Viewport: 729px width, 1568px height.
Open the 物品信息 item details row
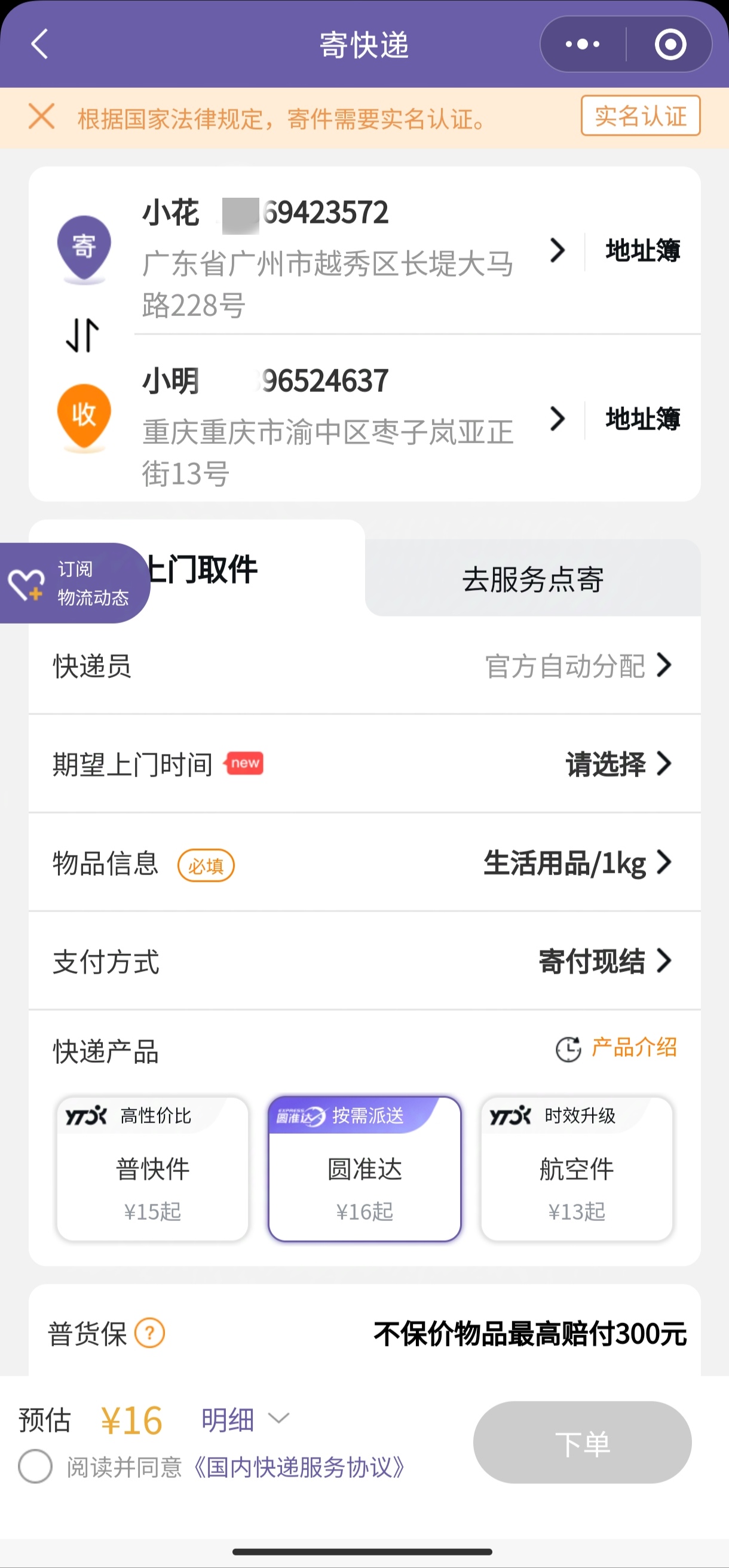[x=364, y=863]
